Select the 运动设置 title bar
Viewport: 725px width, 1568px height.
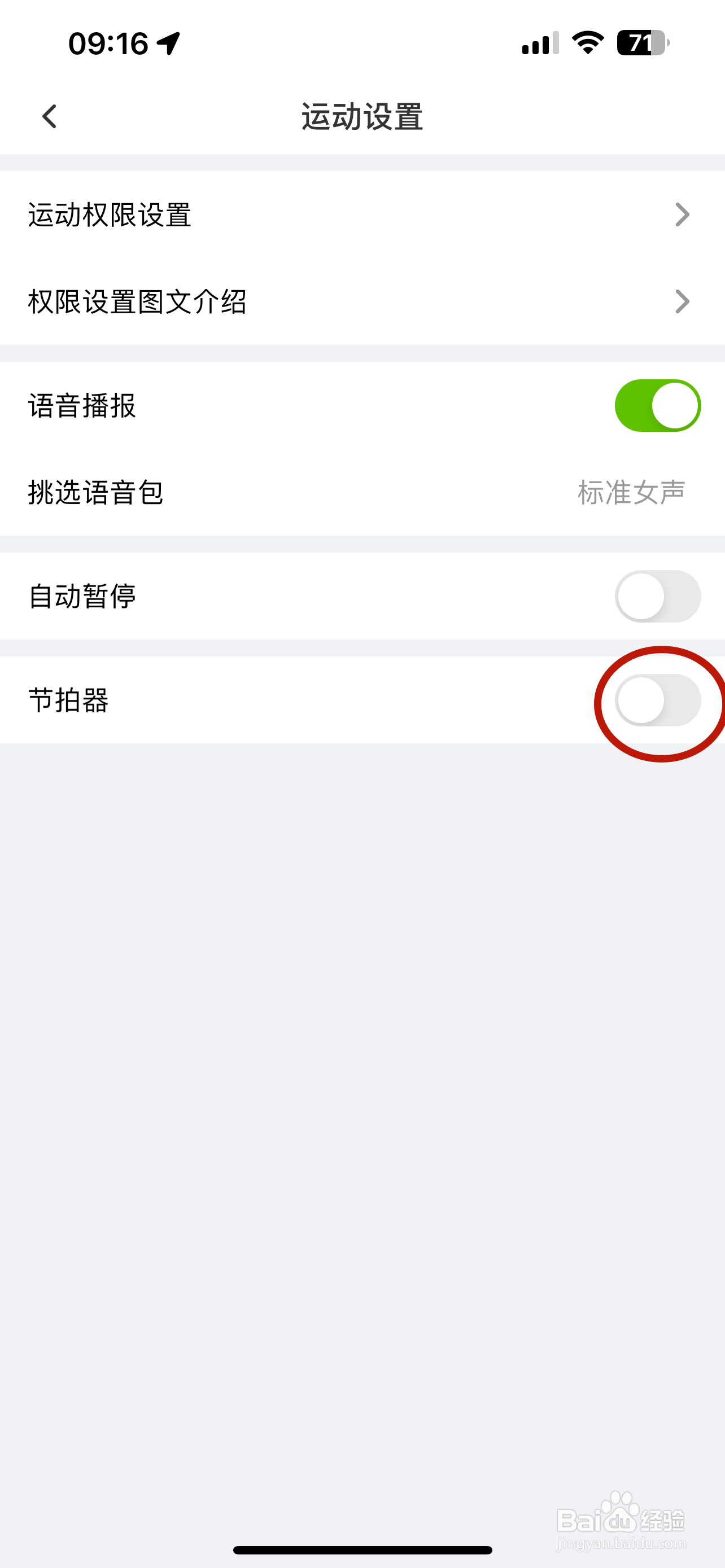click(x=362, y=116)
